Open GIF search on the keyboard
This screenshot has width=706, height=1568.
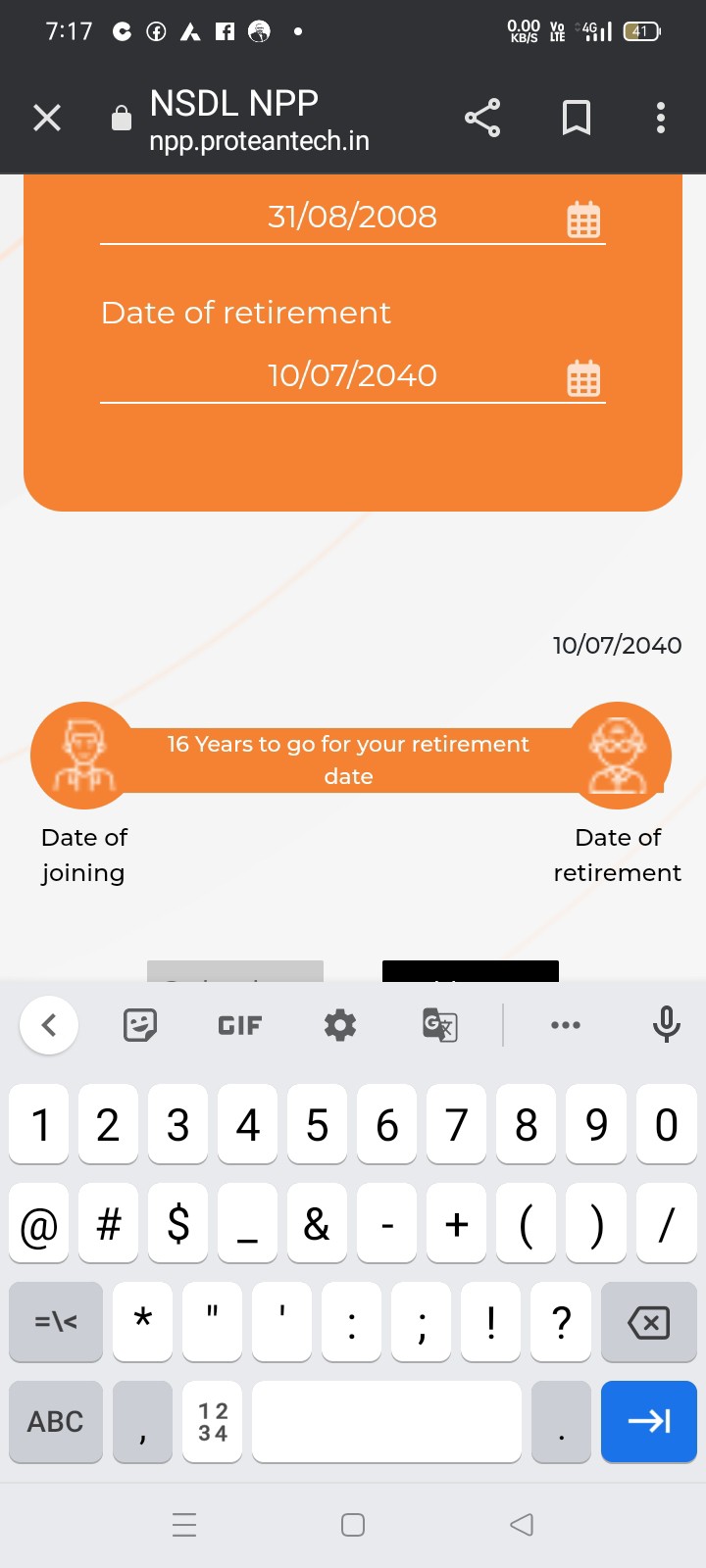(239, 1025)
